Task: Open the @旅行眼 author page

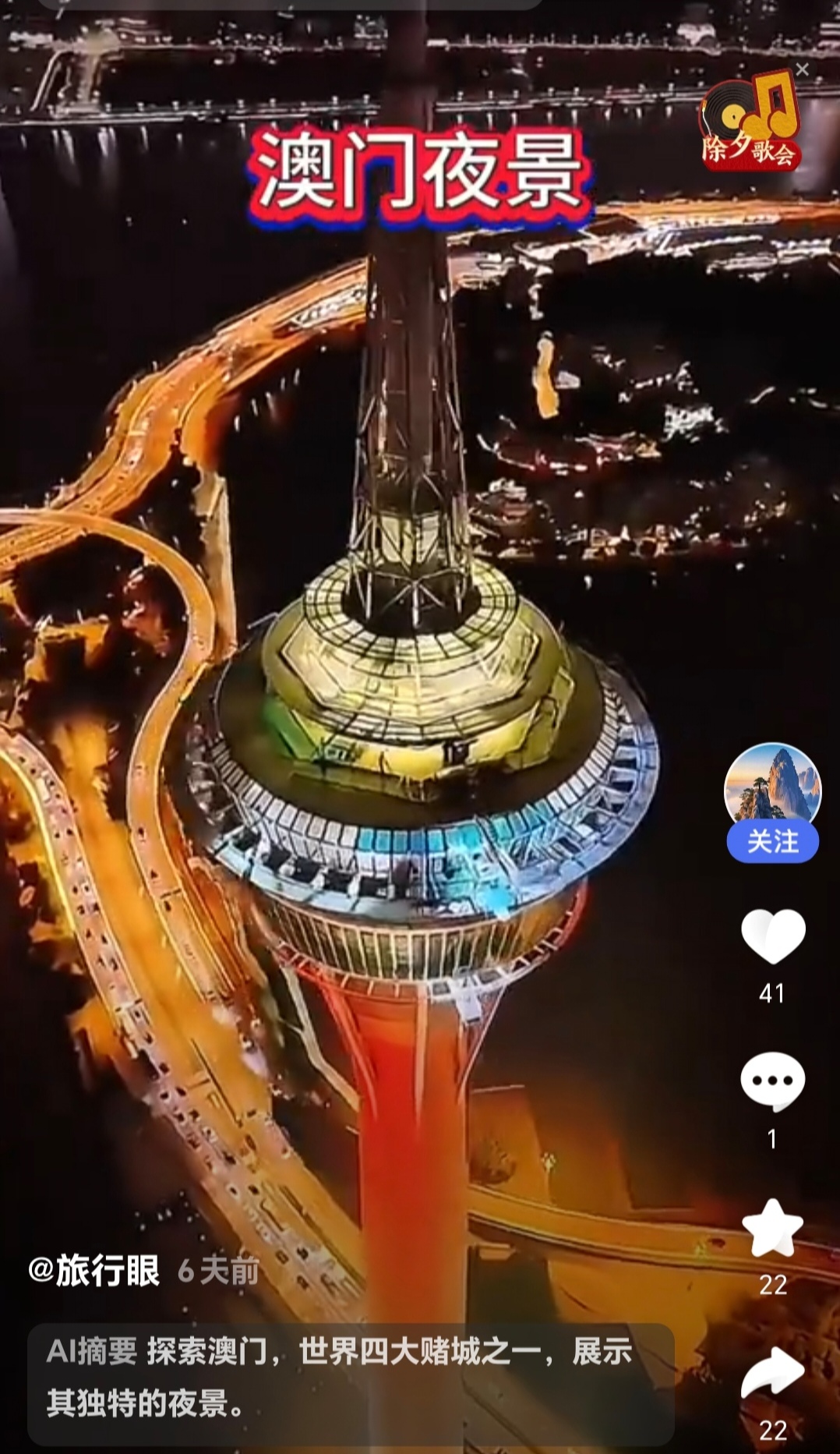Action: click(94, 1271)
